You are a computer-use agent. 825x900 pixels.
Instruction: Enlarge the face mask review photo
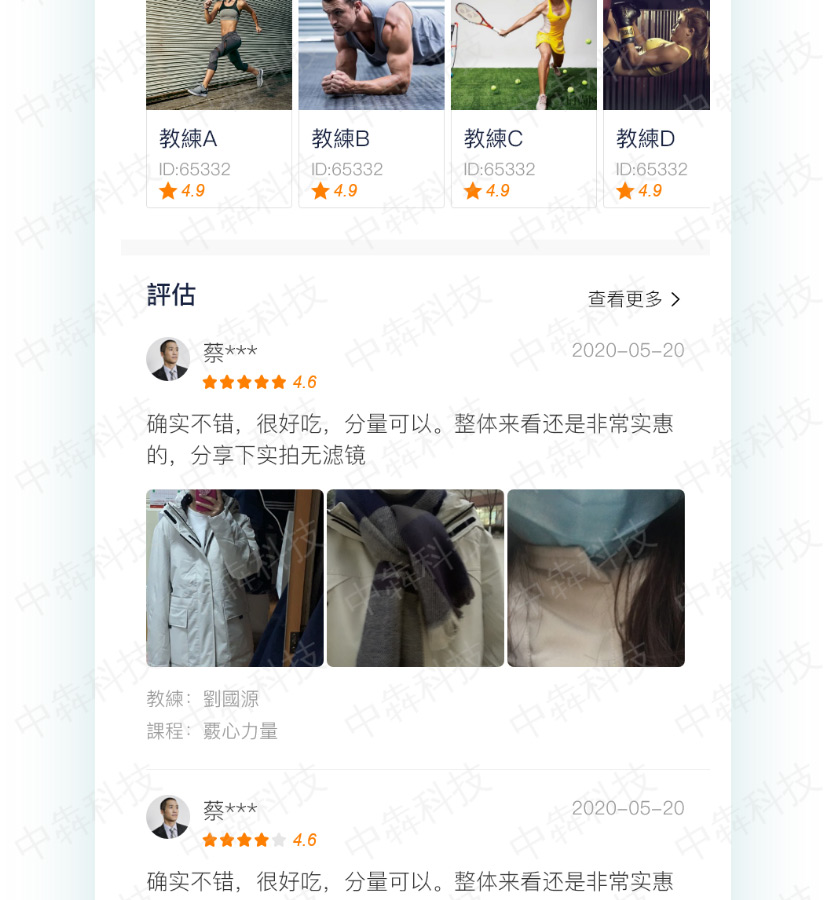tap(596, 578)
